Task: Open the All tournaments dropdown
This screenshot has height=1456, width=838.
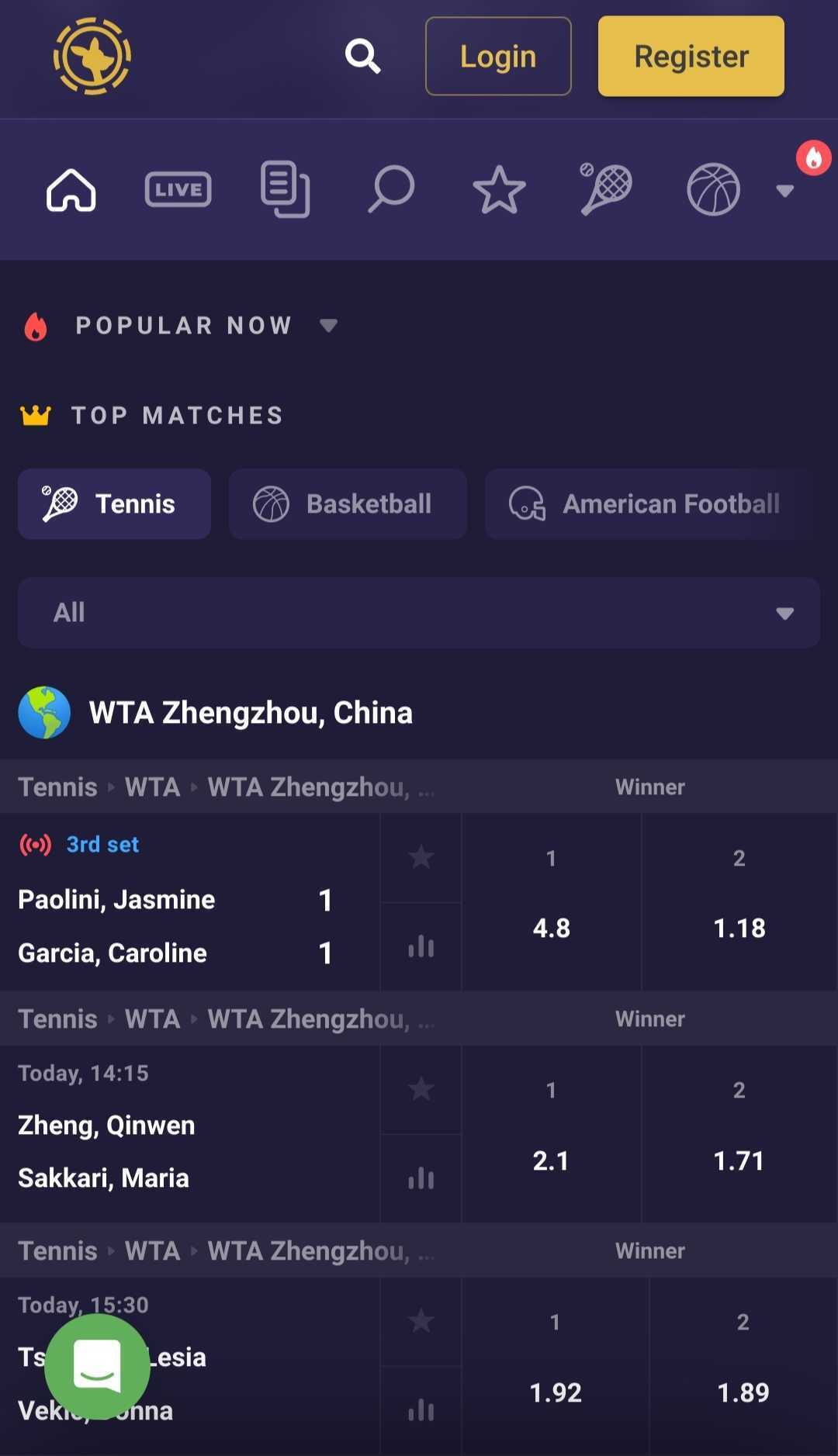Action: pyautogui.click(x=419, y=613)
